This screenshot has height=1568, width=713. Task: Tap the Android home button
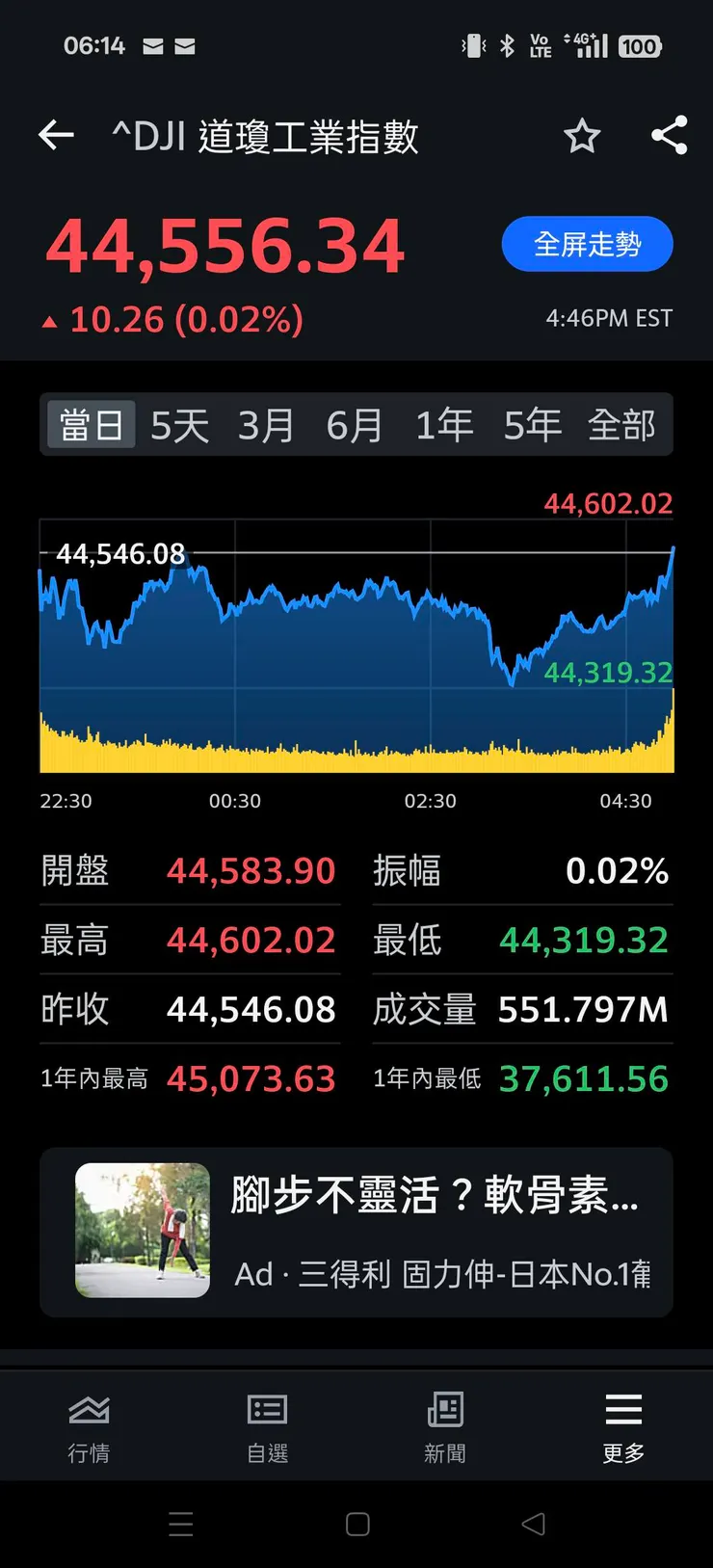[356, 1524]
